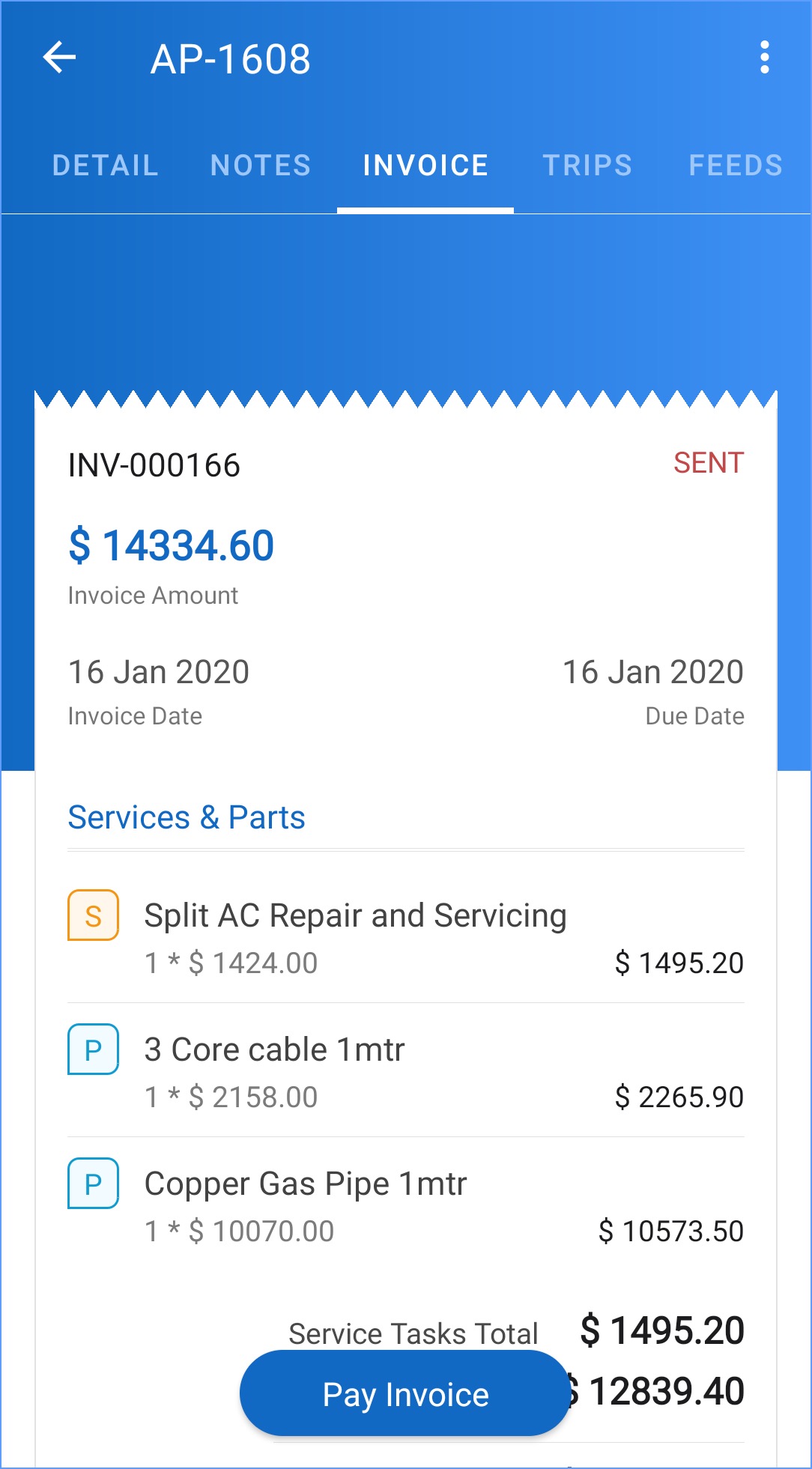This screenshot has height=1469, width=812.
Task: Tap the Pay Invoice button
Action: pyautogui.click(x=405, y=1394)
